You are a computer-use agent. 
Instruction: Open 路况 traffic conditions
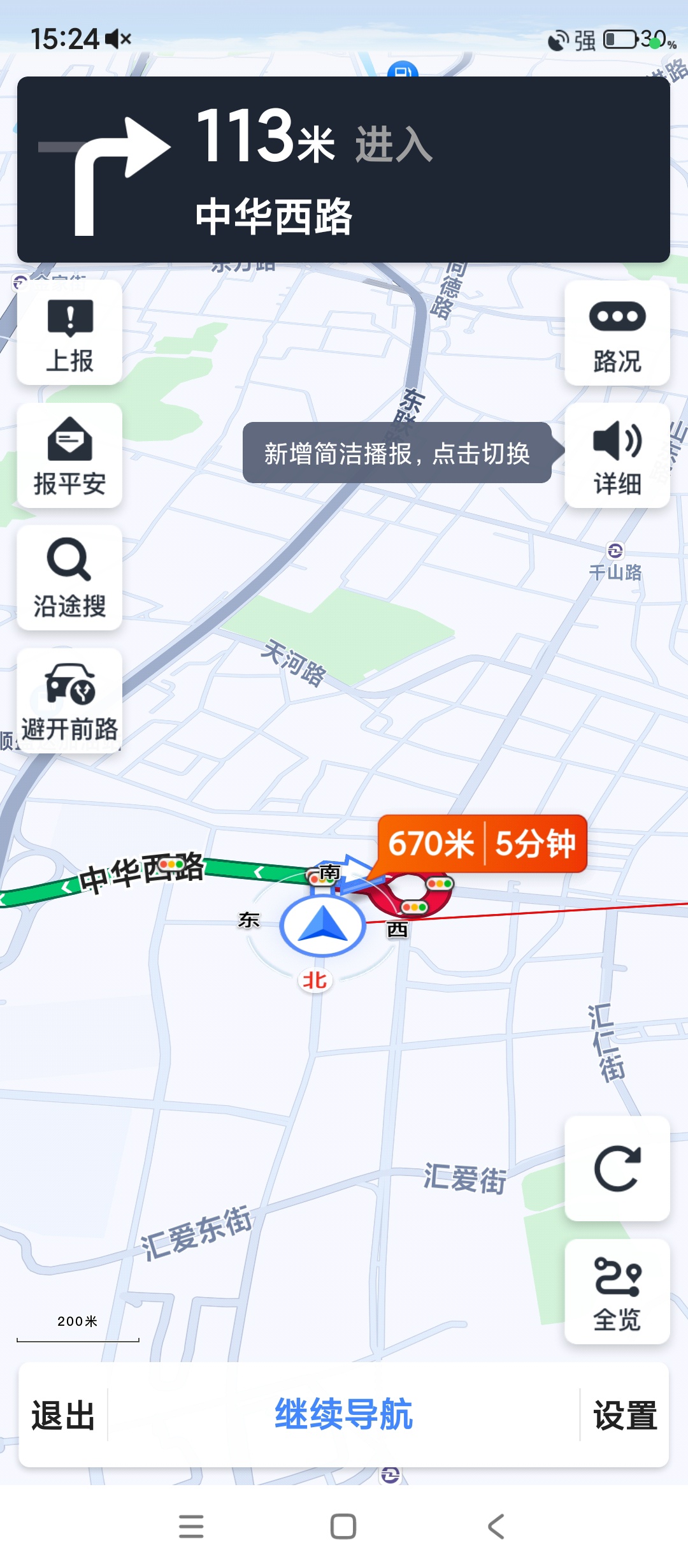click(x=617, y=333)
